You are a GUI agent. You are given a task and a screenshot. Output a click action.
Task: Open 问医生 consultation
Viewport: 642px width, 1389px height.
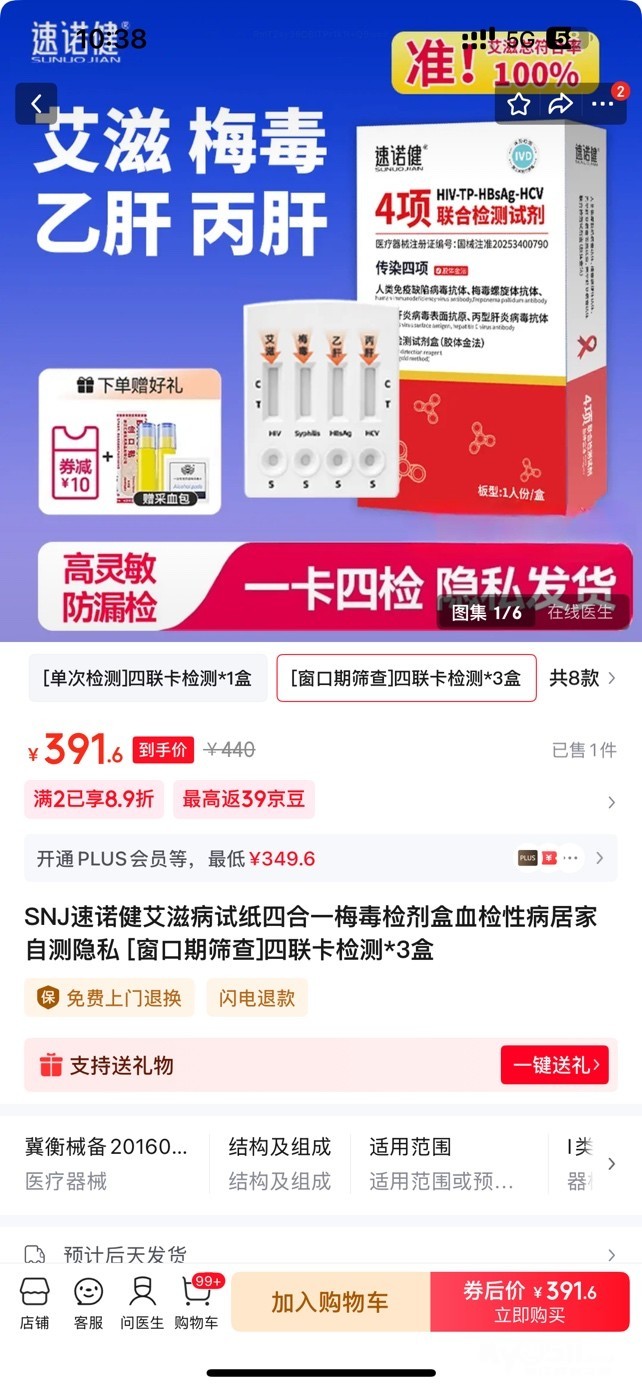click(x=142, y=1304)
